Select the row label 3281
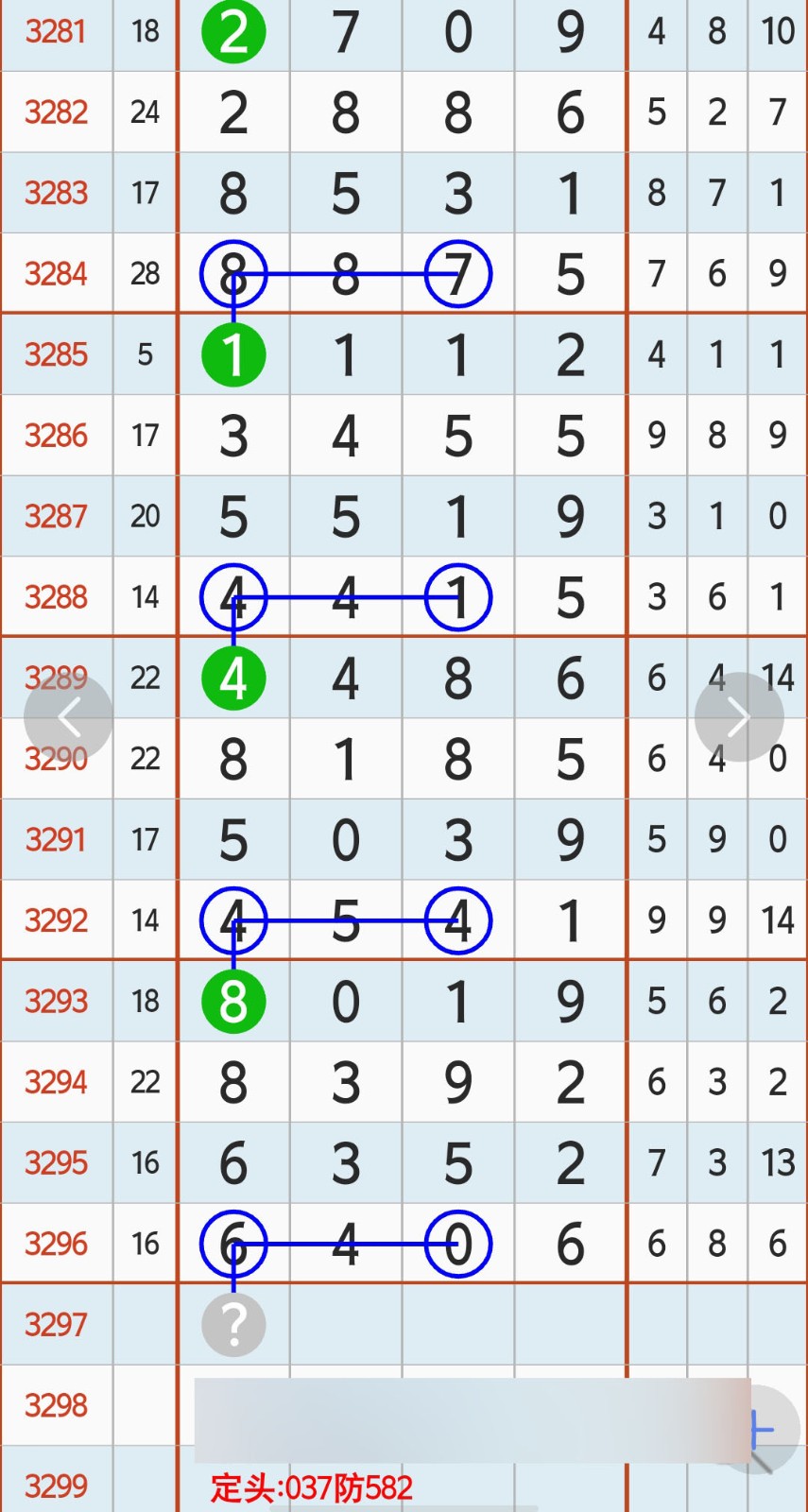The width and height of the screenshot is (808, 1512). pos(56,31)
